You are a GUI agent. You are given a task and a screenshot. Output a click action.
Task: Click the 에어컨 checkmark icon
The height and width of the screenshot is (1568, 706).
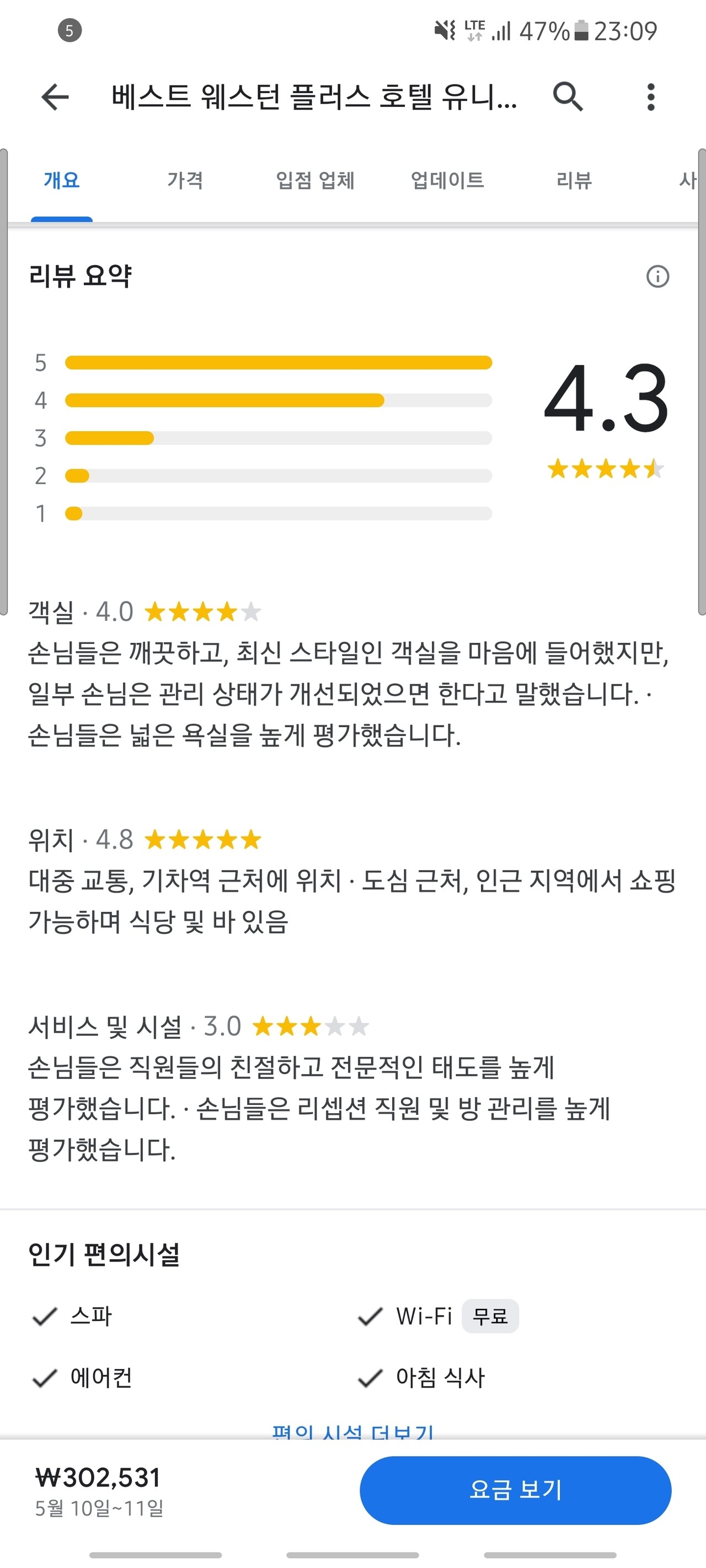pos(43,1379)
